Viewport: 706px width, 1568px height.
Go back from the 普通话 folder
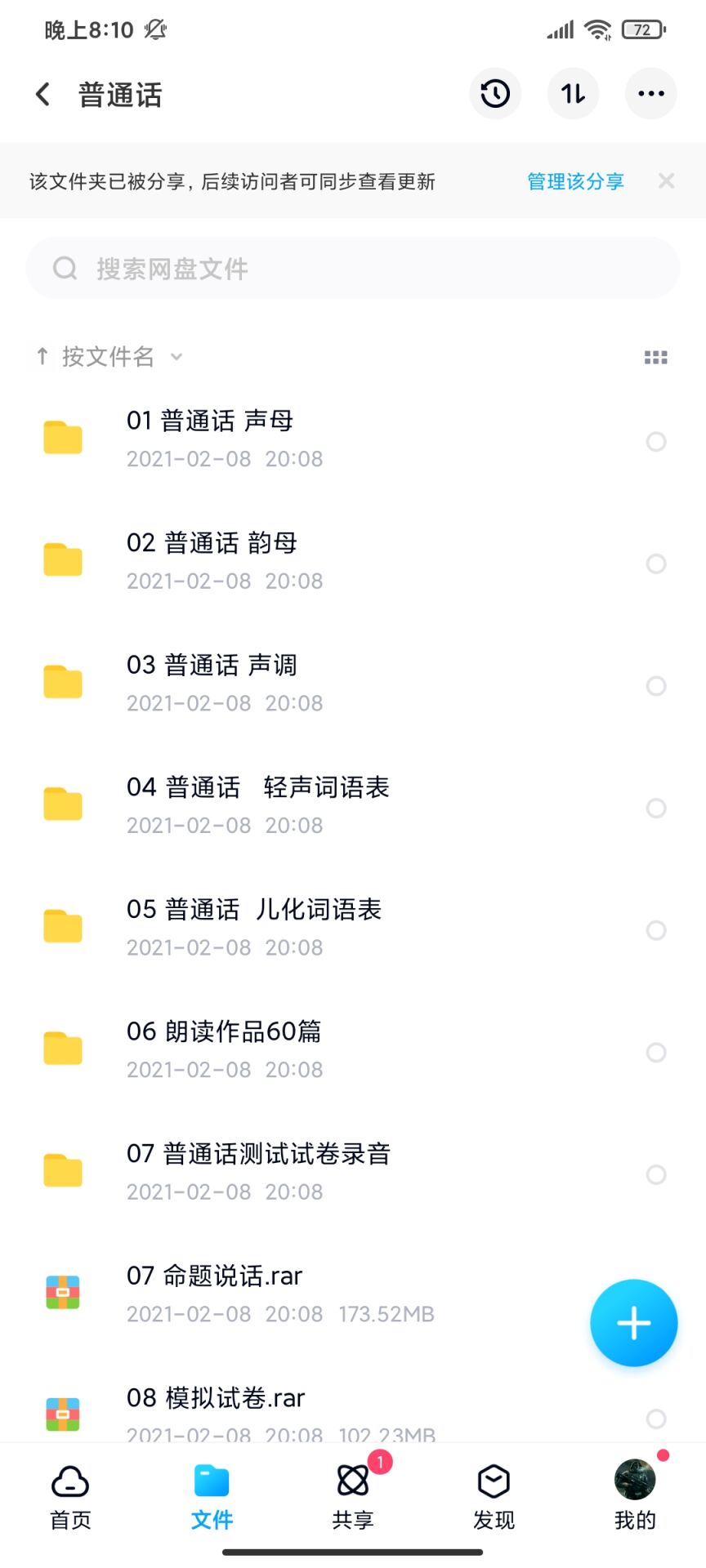tap(43, 95)
